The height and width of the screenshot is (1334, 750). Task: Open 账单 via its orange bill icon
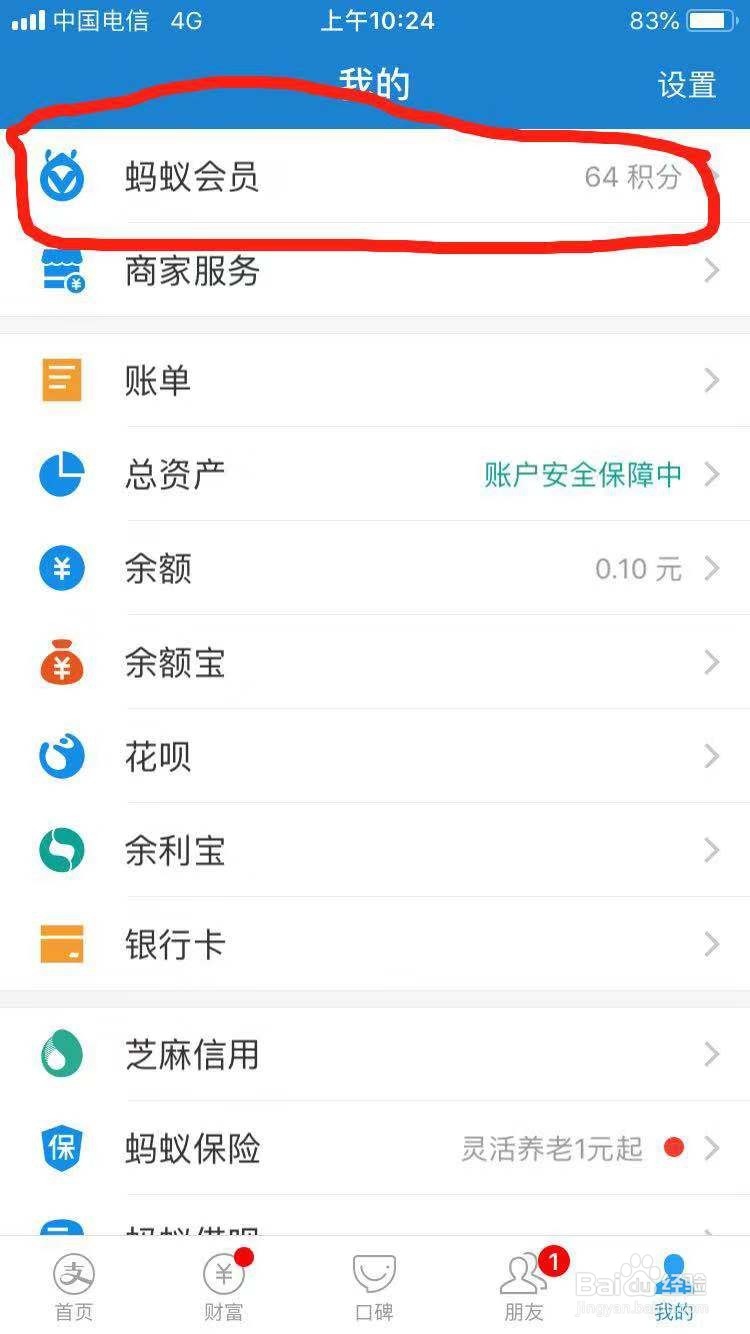coord(62,380)
